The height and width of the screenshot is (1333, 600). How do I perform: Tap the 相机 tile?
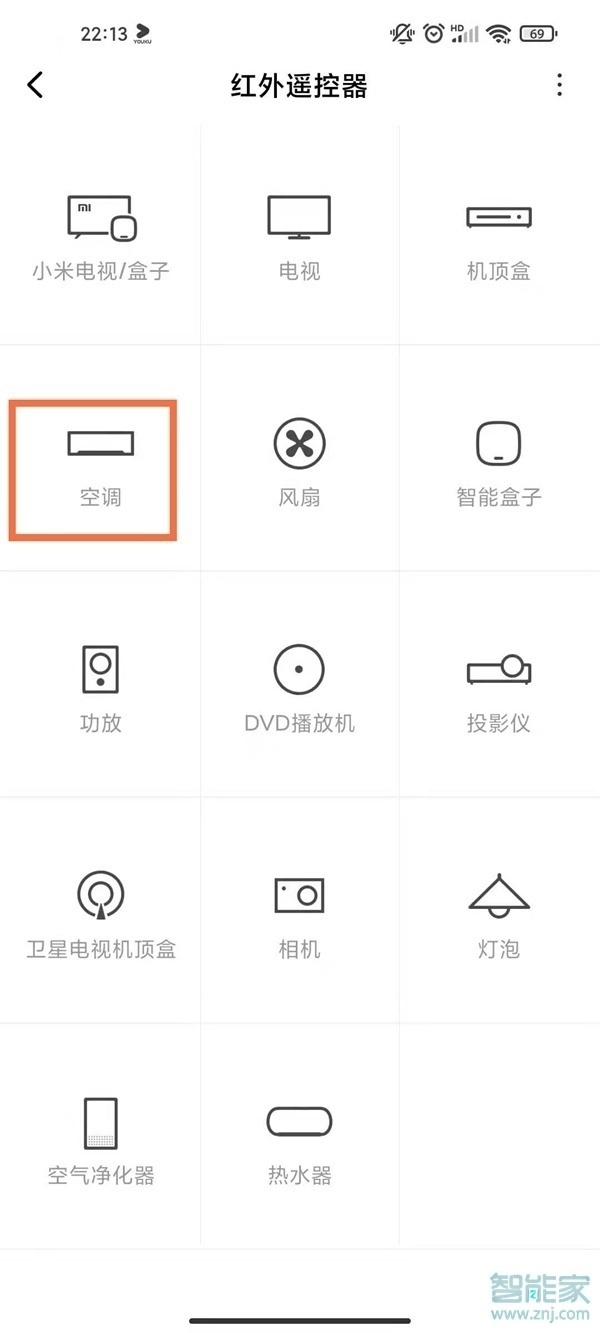pyautogui.click(x=299, y=913)
